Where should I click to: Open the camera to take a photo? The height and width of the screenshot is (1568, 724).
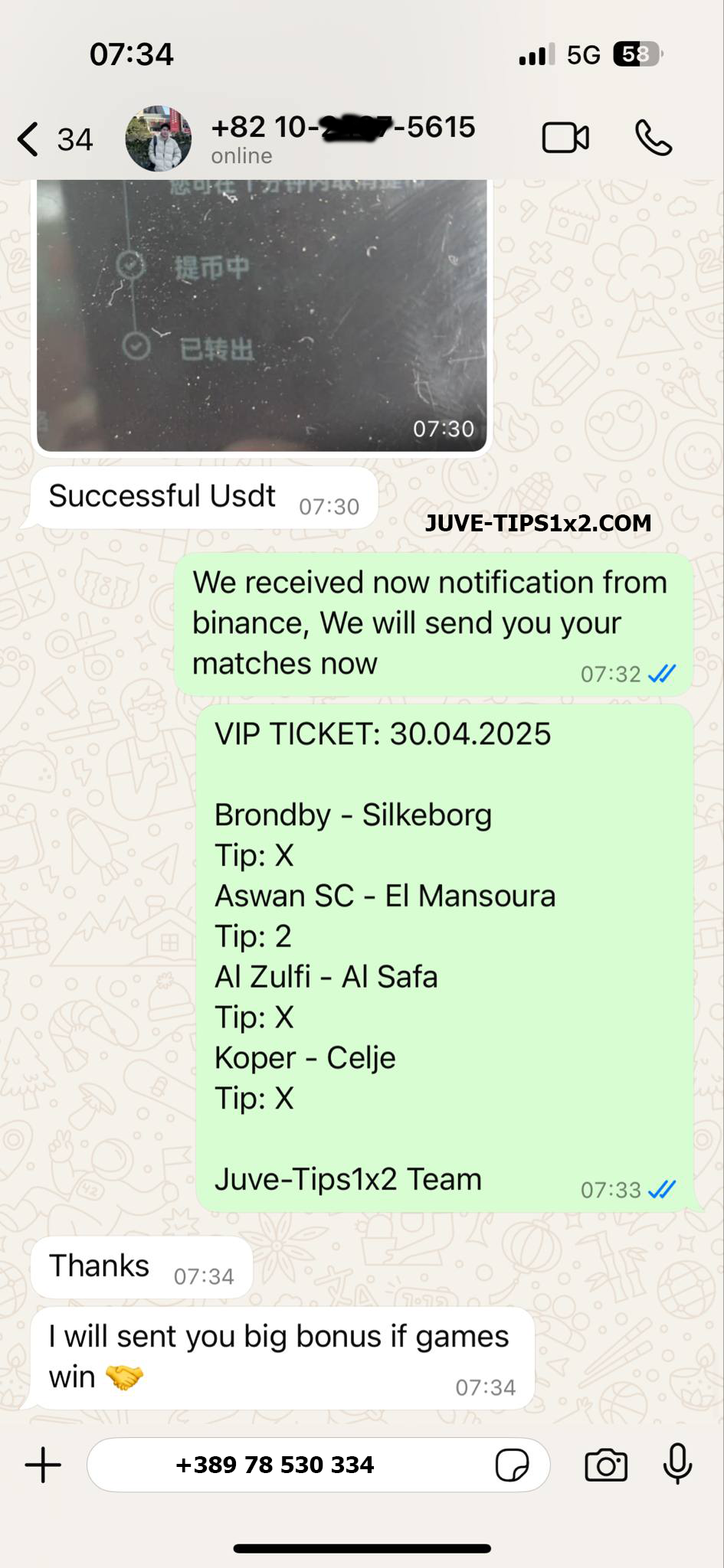(605, 1465)
